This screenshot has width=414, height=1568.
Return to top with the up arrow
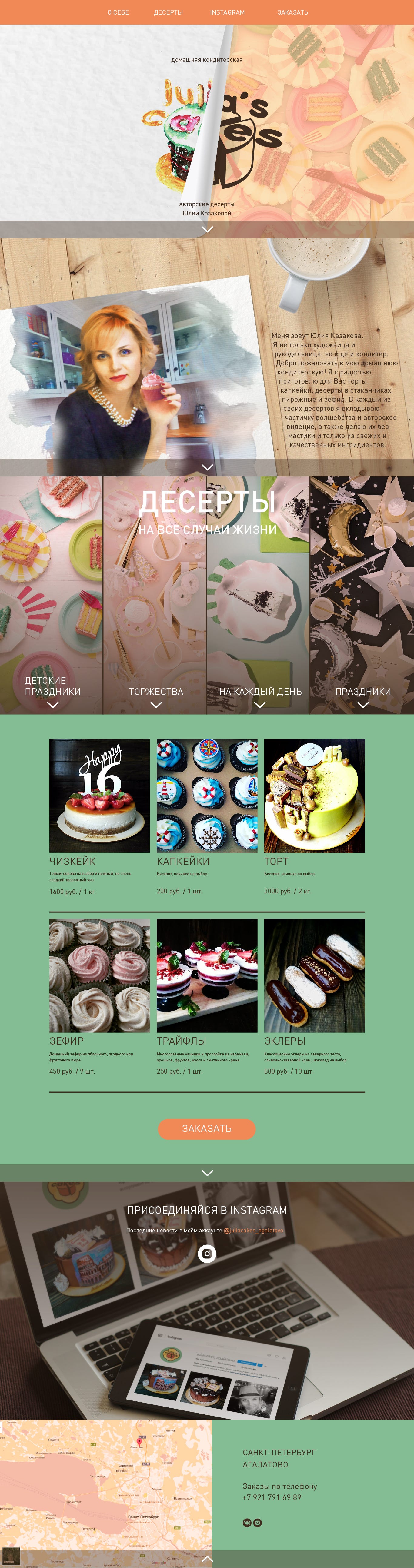coord(207,1559)
